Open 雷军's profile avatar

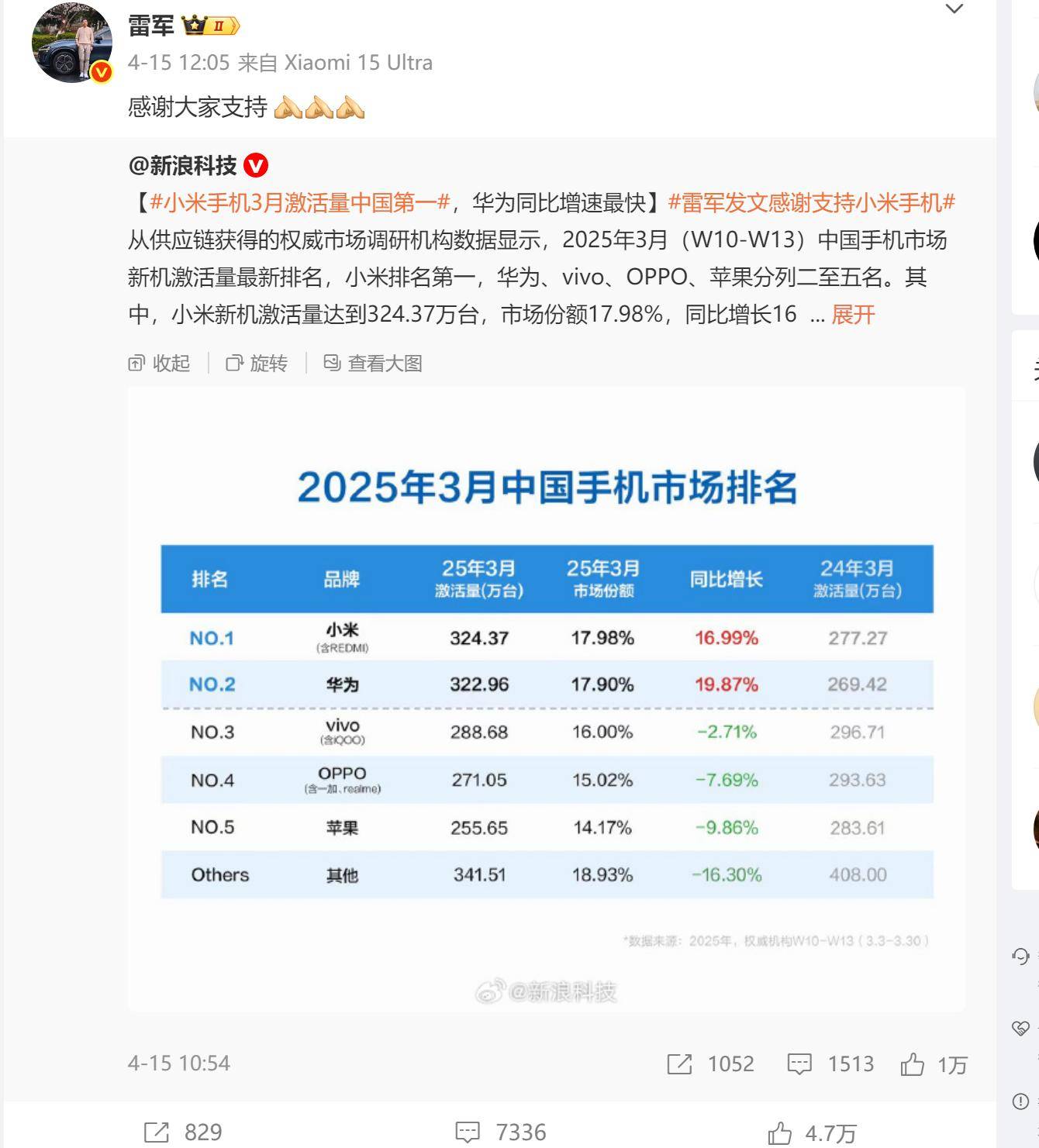(72, 43)
